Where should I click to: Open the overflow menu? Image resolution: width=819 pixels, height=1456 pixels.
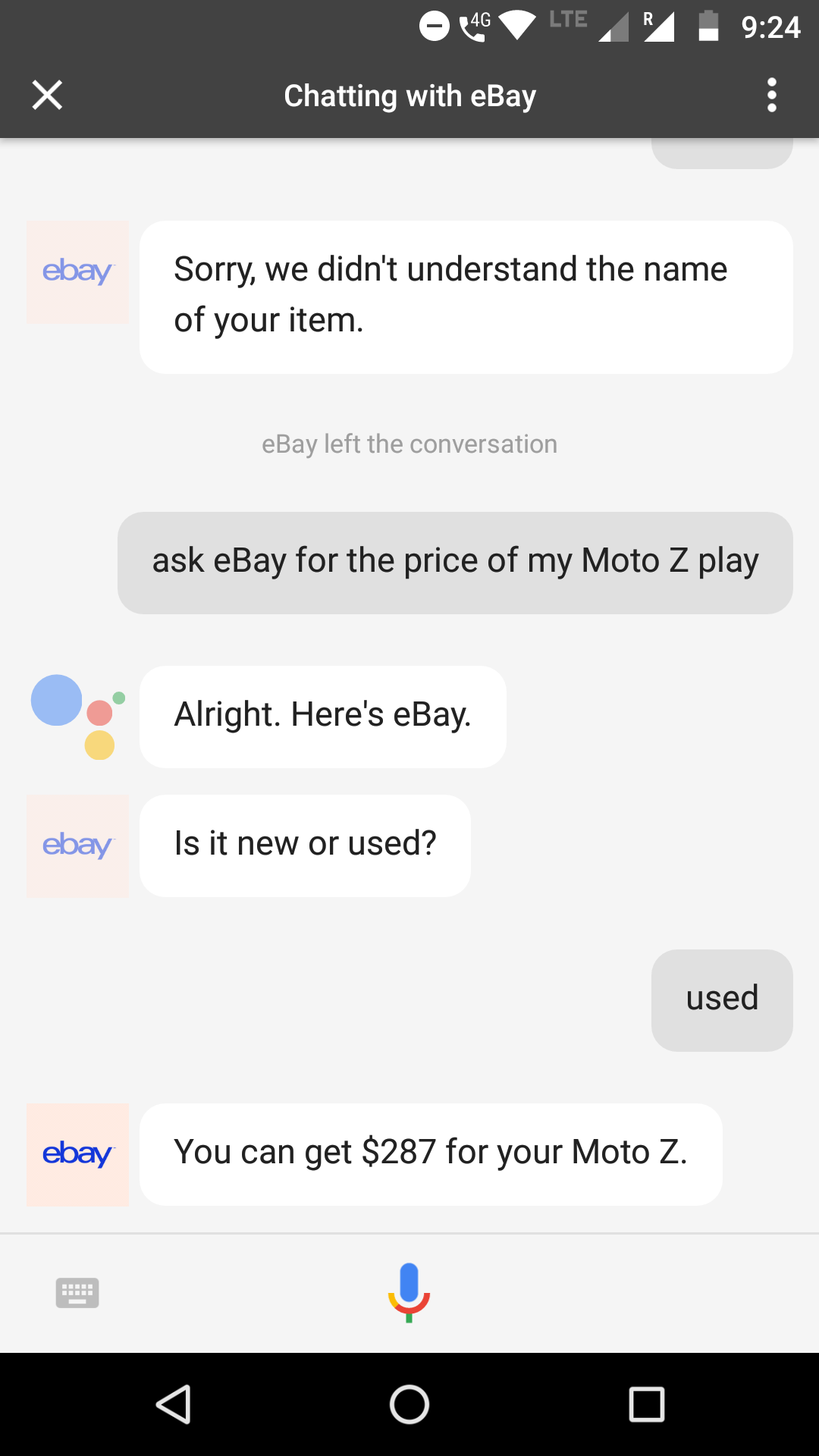pos(771,96)
